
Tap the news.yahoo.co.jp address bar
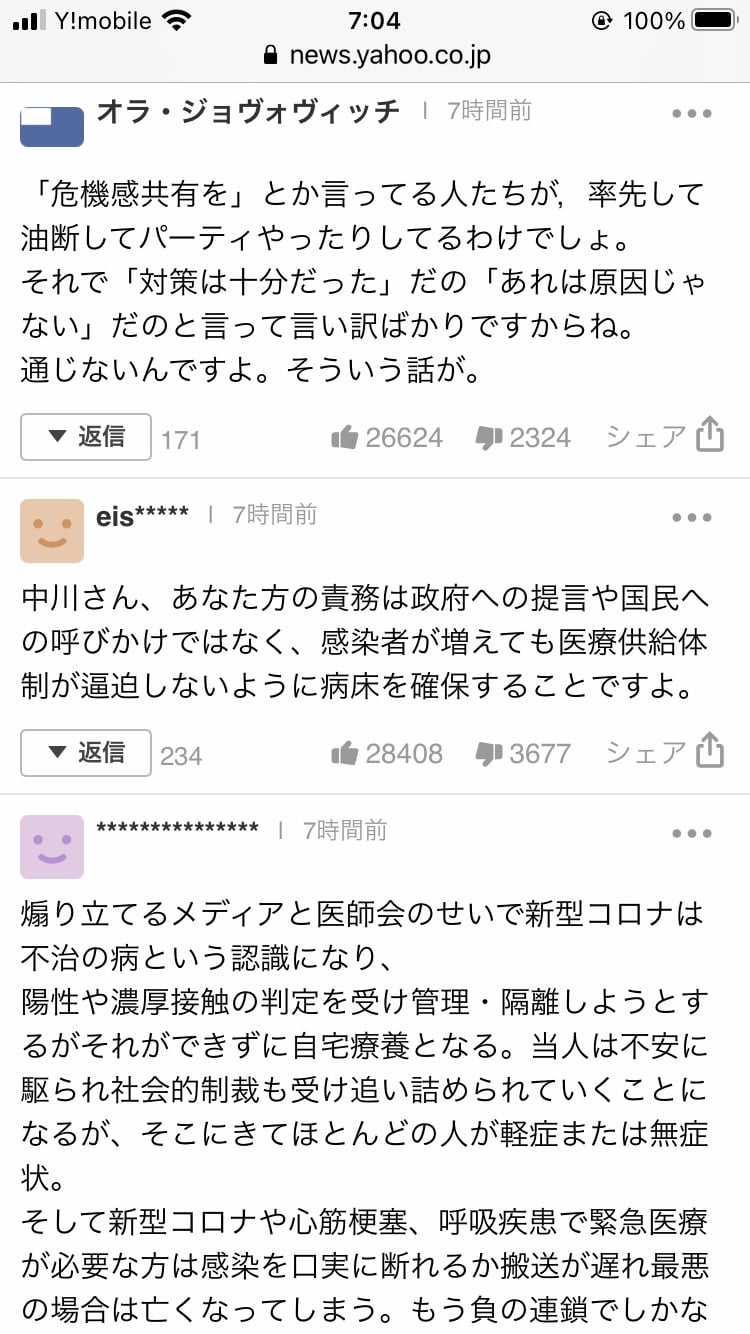[x=376, y=55]
